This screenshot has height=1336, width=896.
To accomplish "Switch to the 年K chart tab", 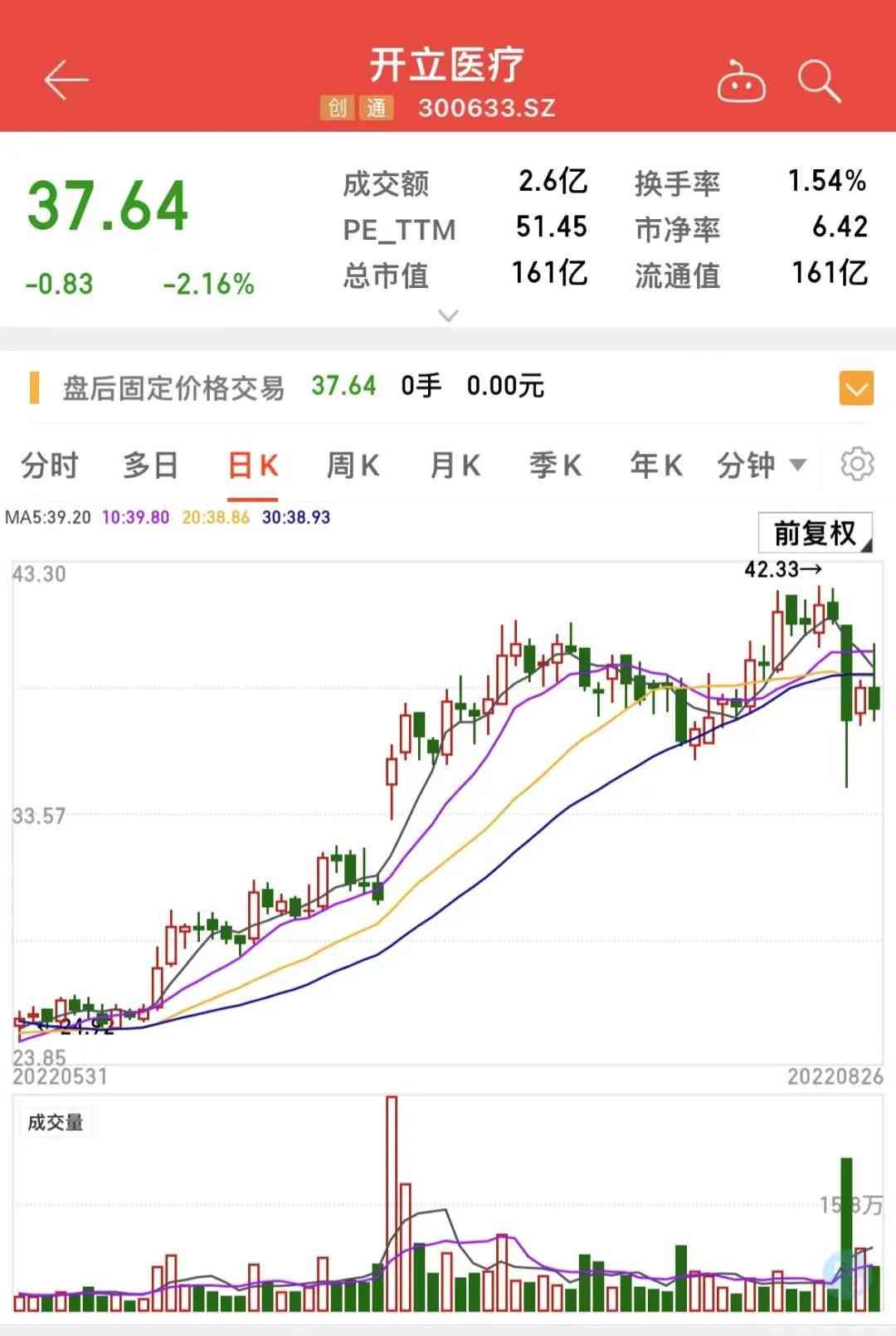I will [655, 466].
